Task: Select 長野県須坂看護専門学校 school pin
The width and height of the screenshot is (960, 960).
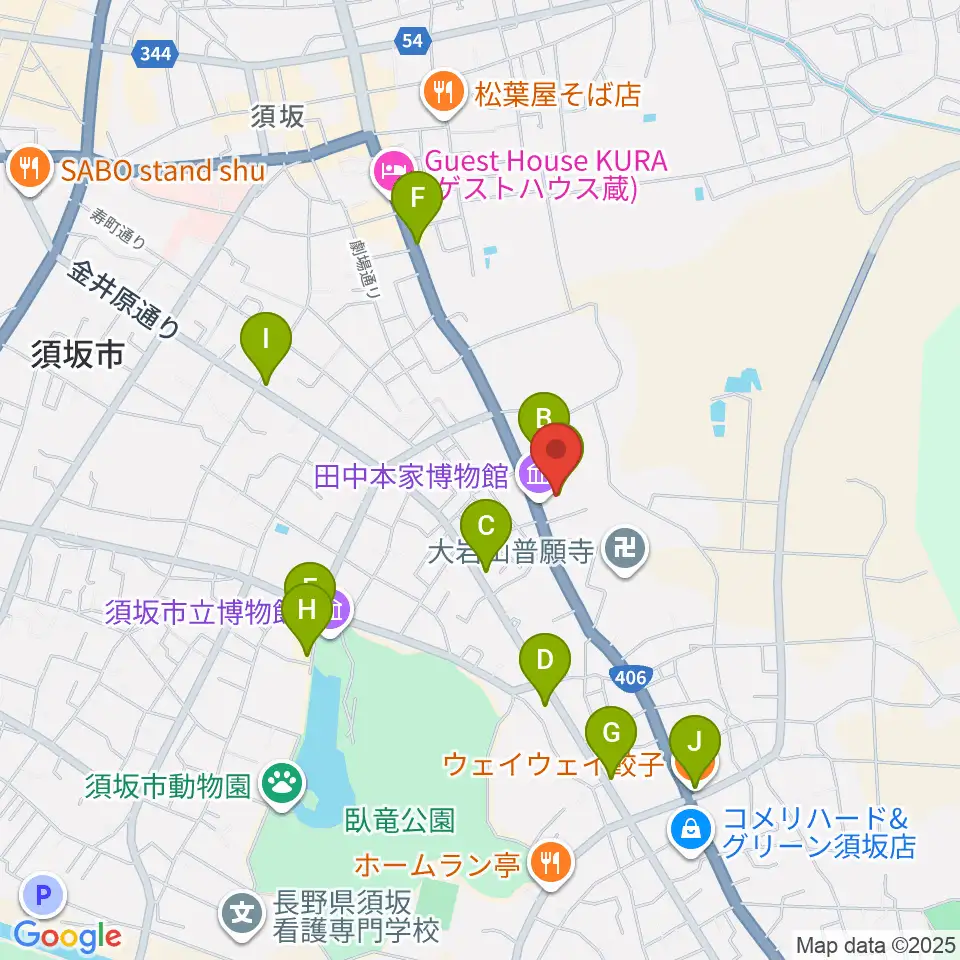Action: pos(242,916)
